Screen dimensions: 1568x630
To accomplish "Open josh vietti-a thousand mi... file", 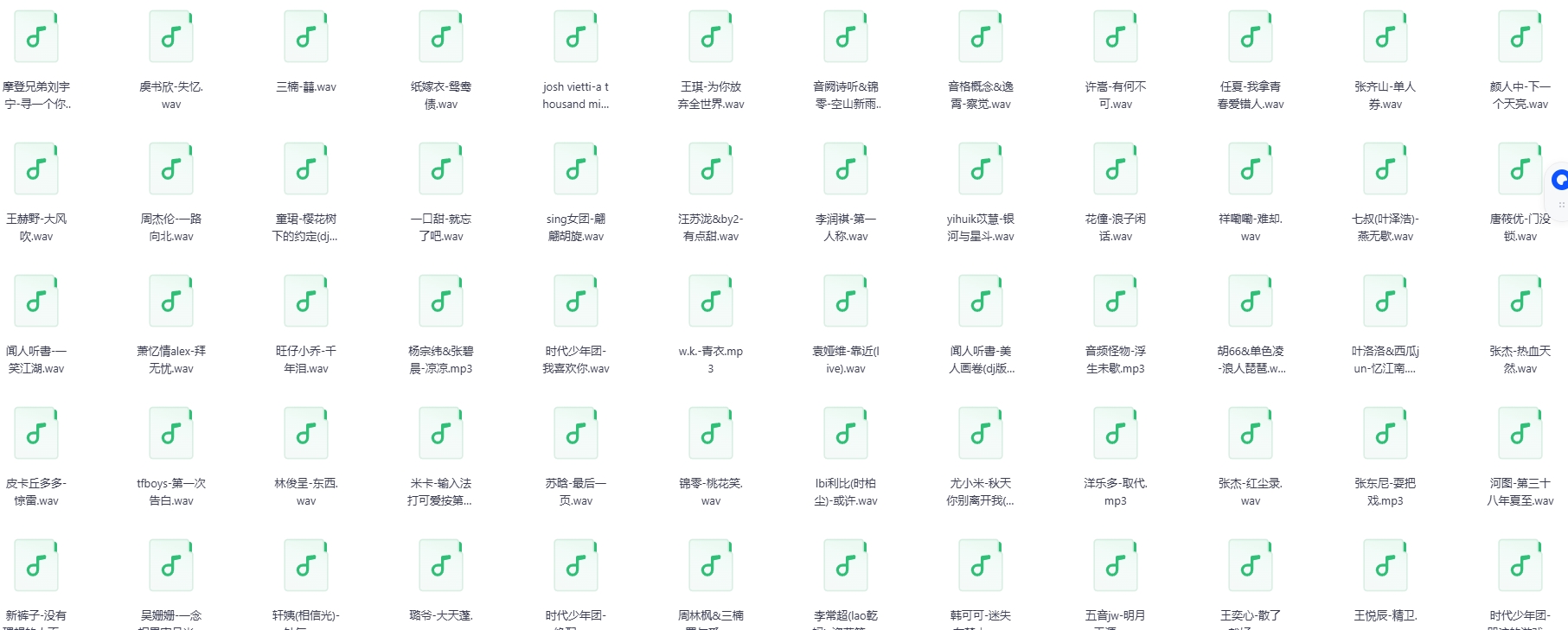I will [576, 37].
